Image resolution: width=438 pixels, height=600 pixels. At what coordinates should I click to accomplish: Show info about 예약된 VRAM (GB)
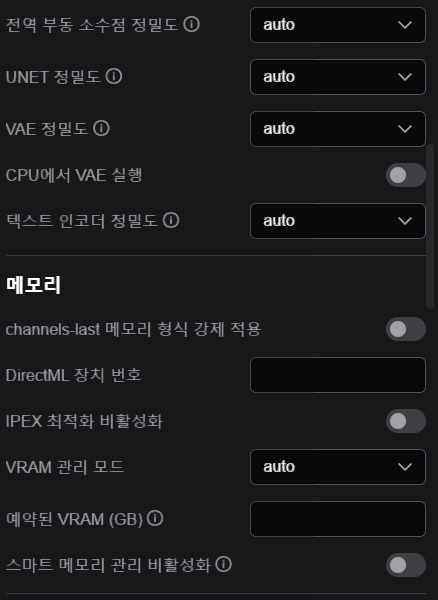[x=155, y=518]
